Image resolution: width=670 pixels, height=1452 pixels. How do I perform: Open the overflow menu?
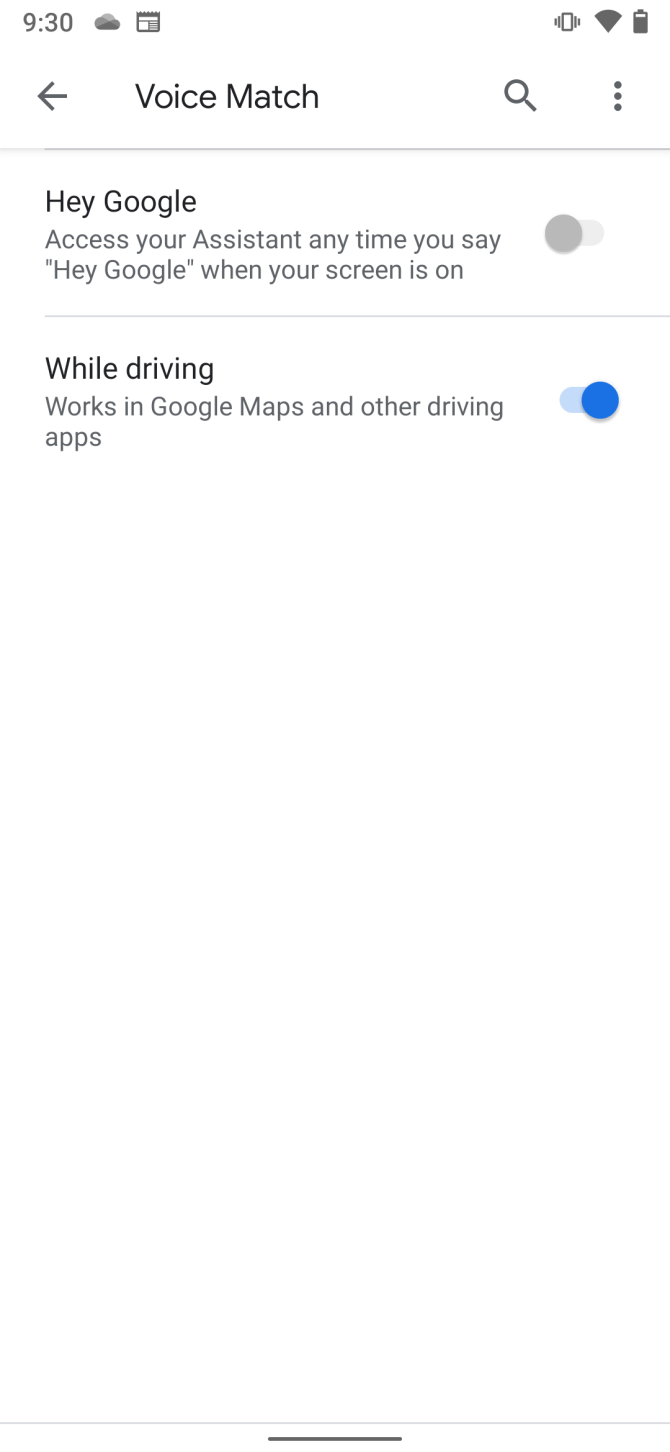click(x=617, y=96)
